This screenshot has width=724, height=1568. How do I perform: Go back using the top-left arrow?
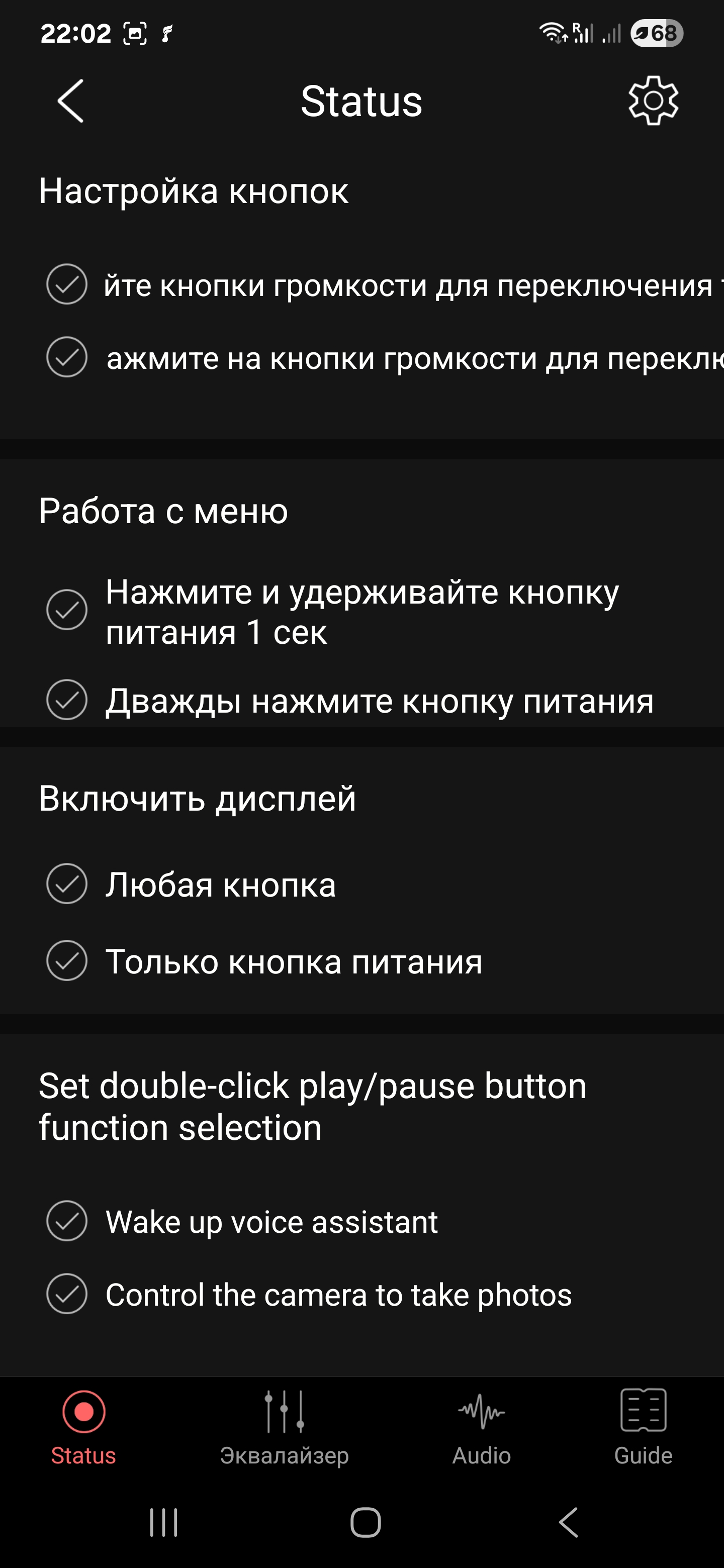coord(70,101)
